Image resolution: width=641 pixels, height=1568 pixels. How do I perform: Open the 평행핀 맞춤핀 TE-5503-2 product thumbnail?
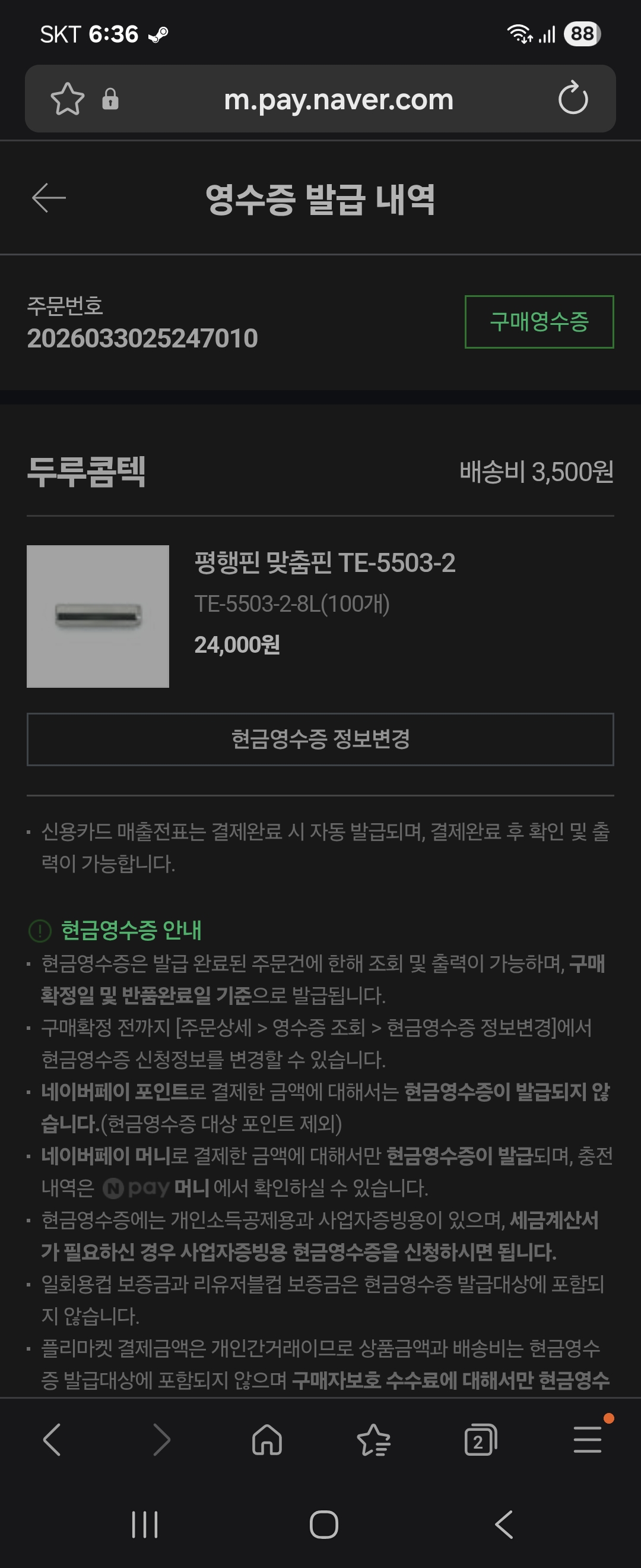pyautogui.click(x=98, y=616)
